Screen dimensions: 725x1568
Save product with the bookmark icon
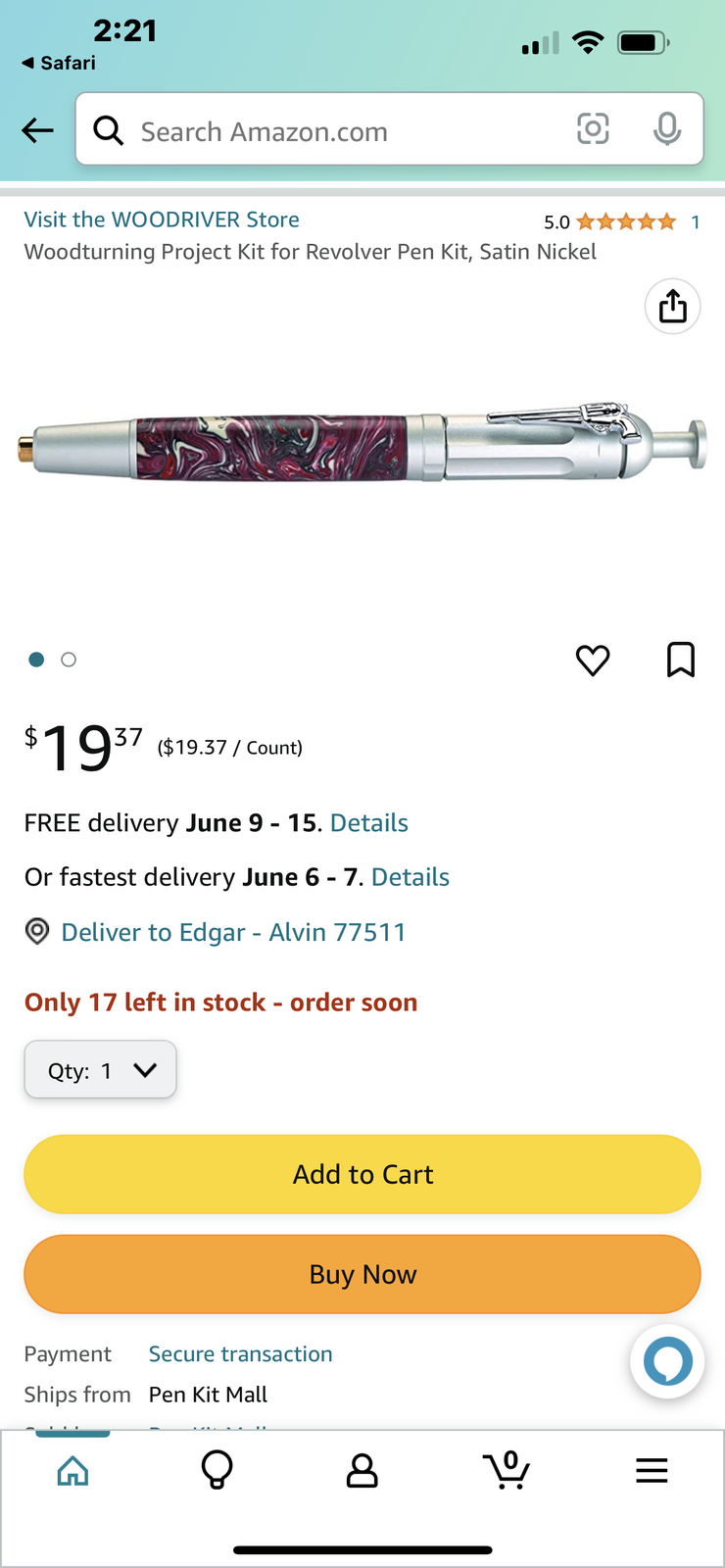tap(681, 661)
